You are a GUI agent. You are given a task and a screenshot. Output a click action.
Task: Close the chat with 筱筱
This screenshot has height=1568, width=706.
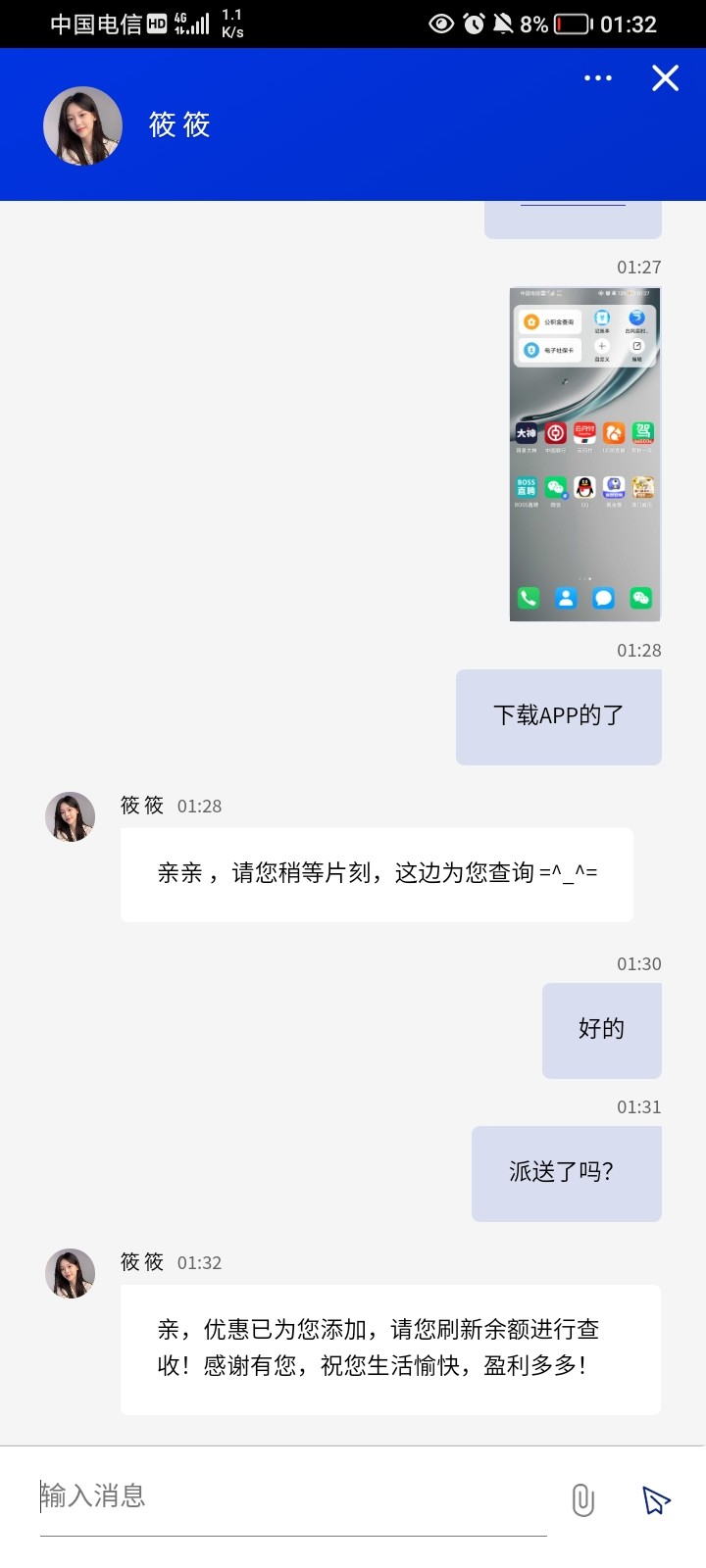tap(665, 77)
